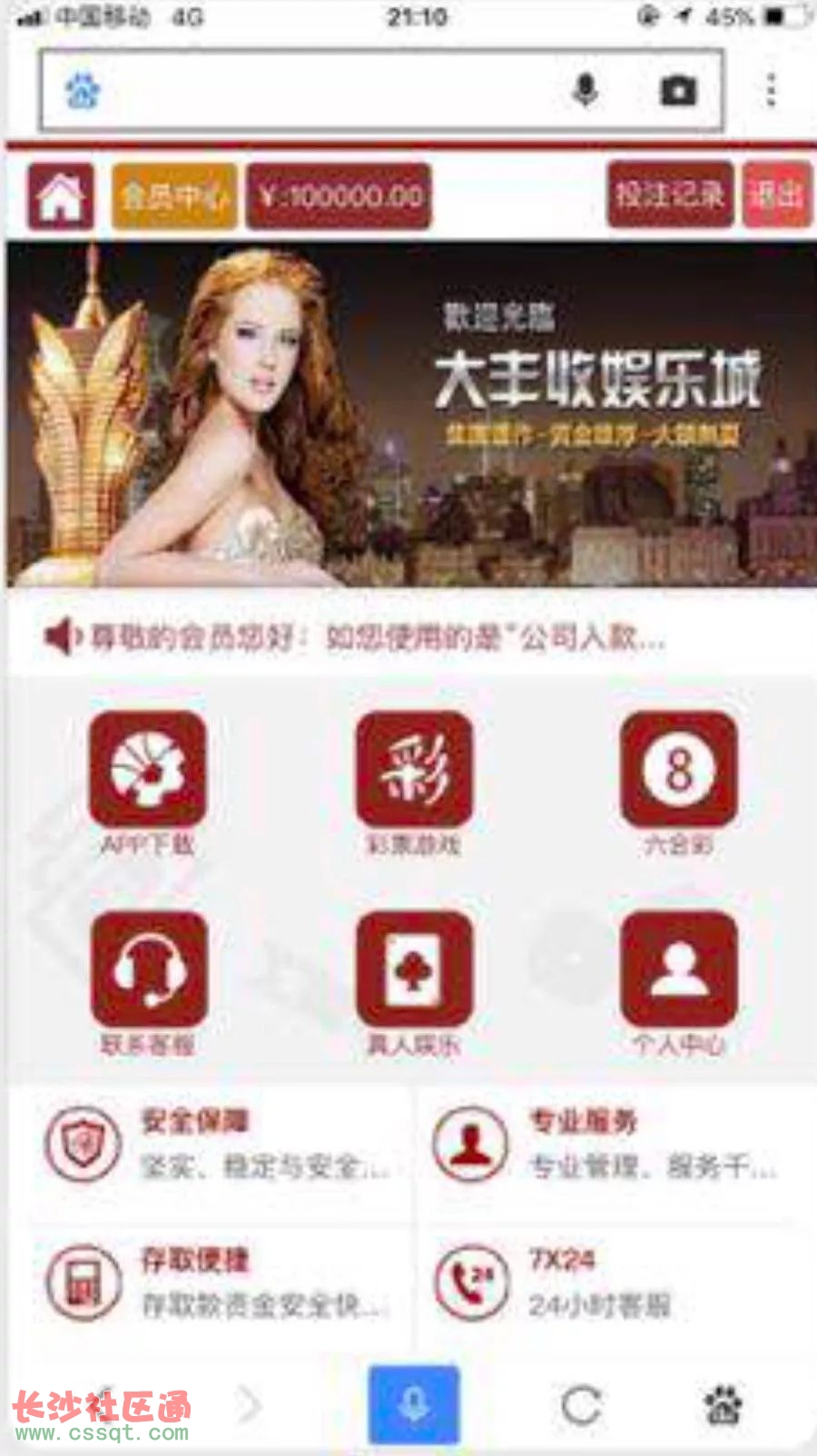Start voice search with microphone icon
The height and width of the screenshot is (1456, 817).
[586, 91]
